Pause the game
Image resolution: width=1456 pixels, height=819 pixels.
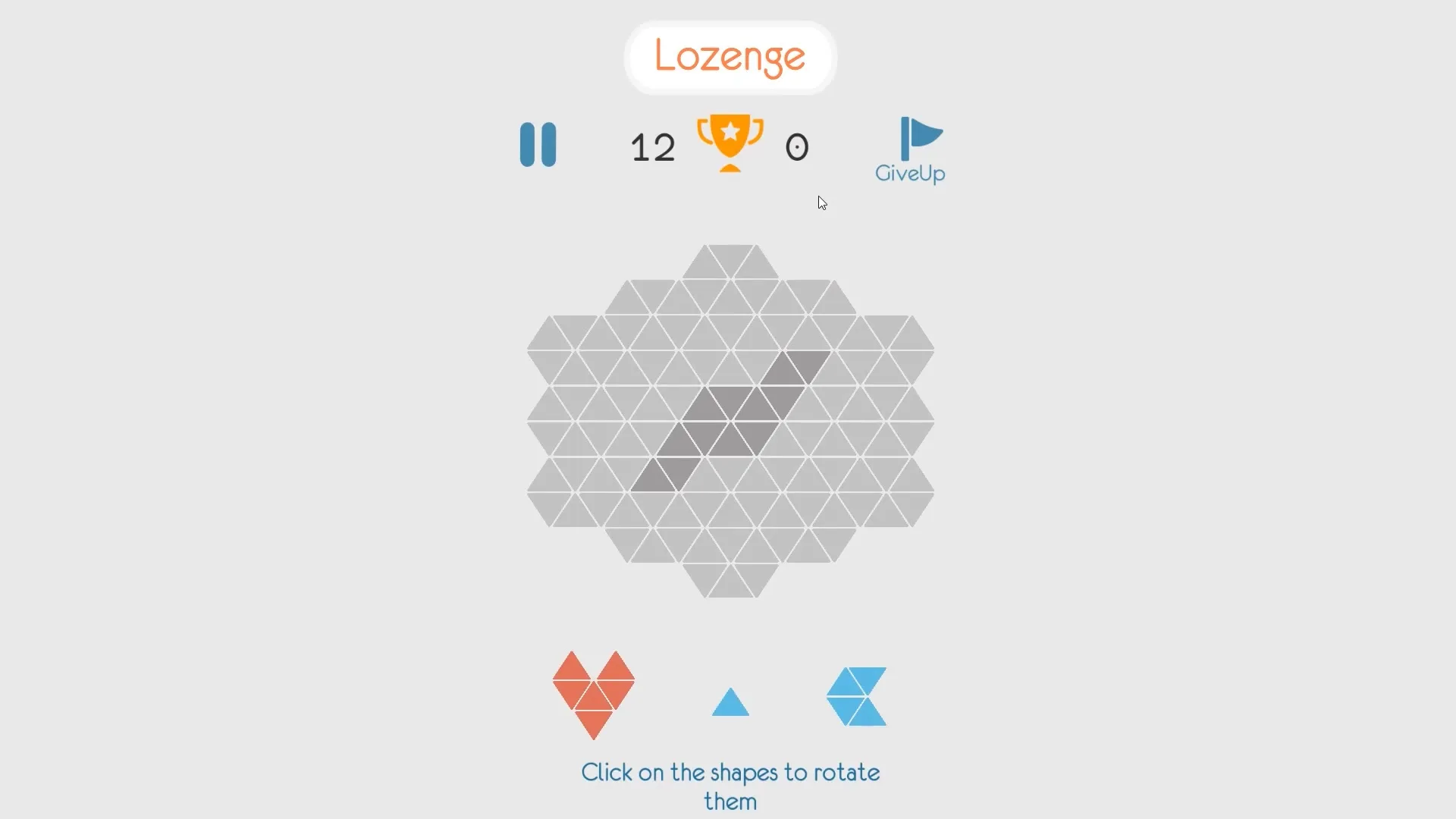click(x=538, y=144)
